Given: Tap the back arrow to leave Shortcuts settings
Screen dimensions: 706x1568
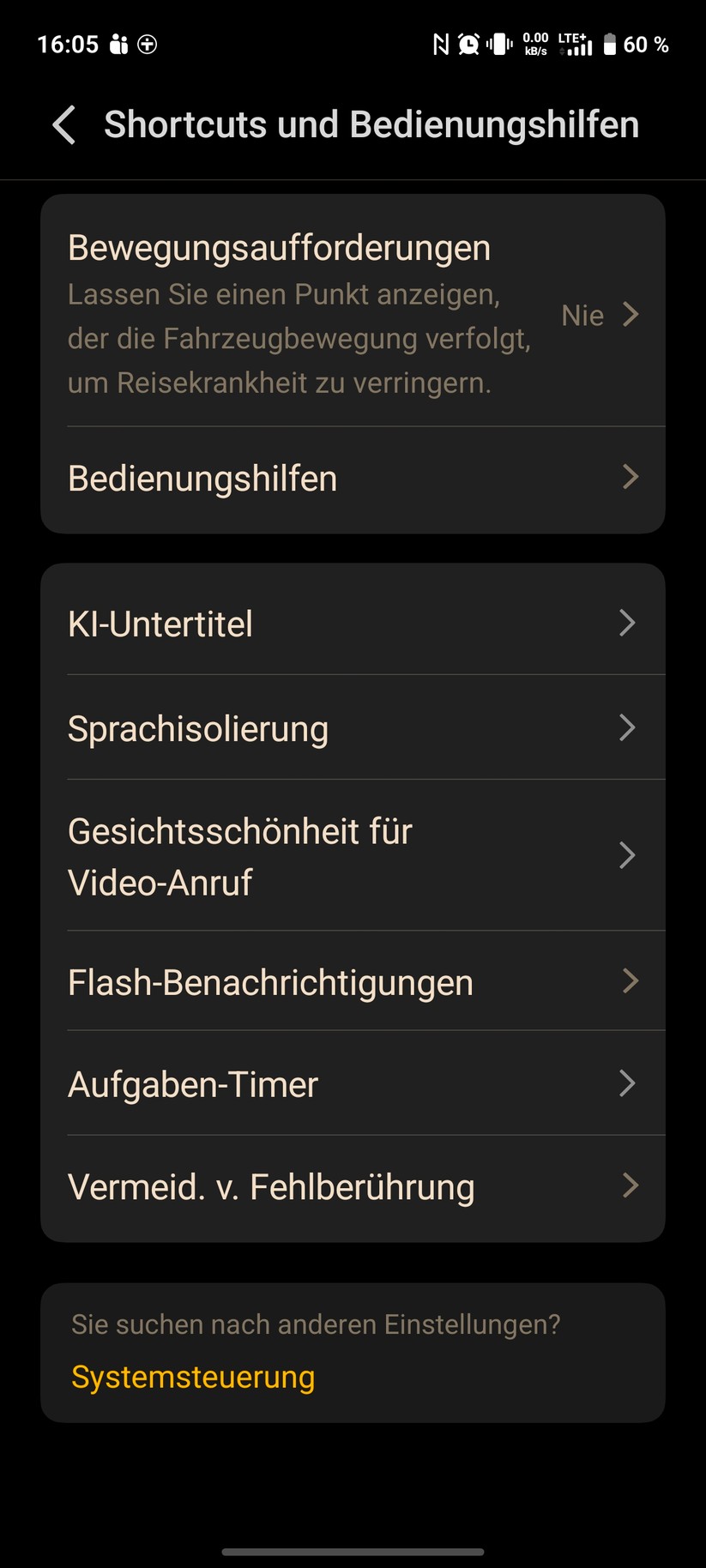Looking at the screenshot, I should [63, 124].
